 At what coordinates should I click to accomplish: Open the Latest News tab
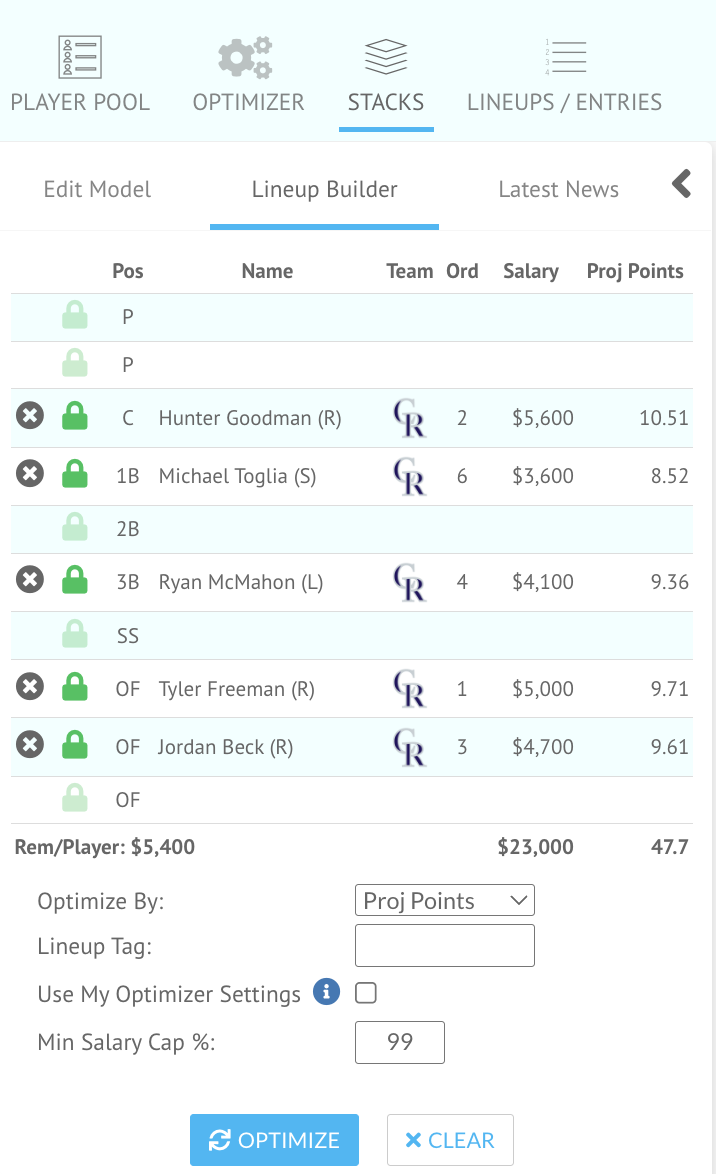(559, 189)
